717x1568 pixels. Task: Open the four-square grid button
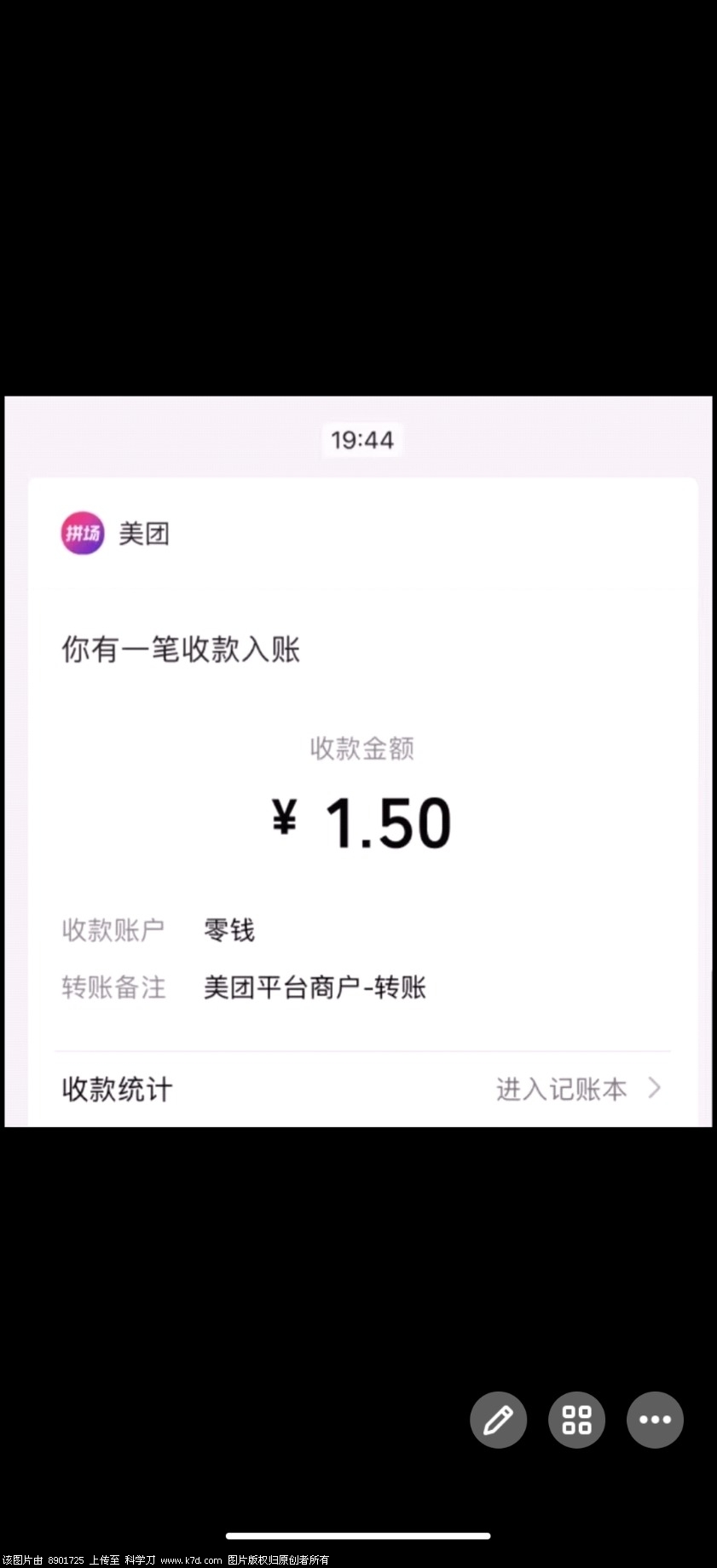click(576, 1420)
